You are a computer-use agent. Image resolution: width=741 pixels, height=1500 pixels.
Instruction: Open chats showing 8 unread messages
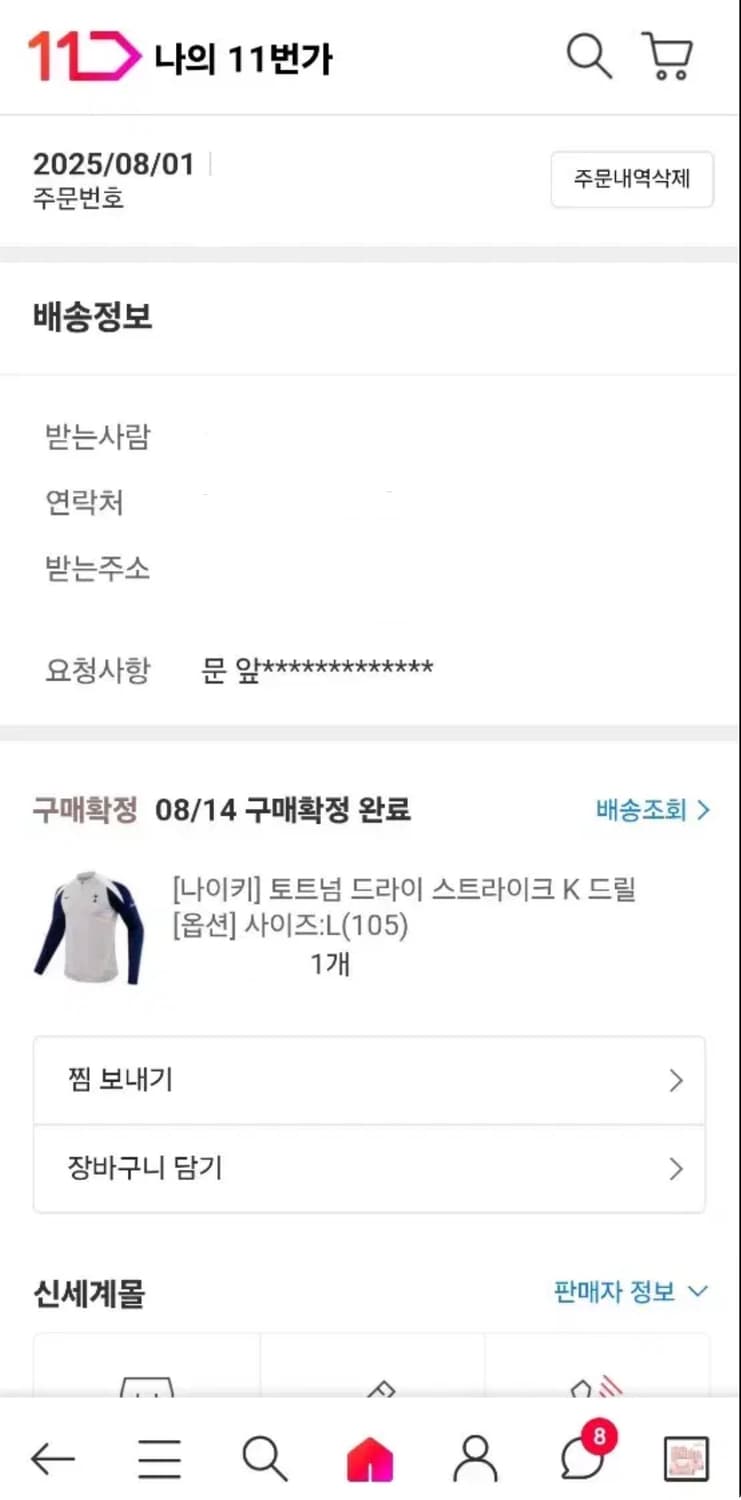[x=583, y=1462]
